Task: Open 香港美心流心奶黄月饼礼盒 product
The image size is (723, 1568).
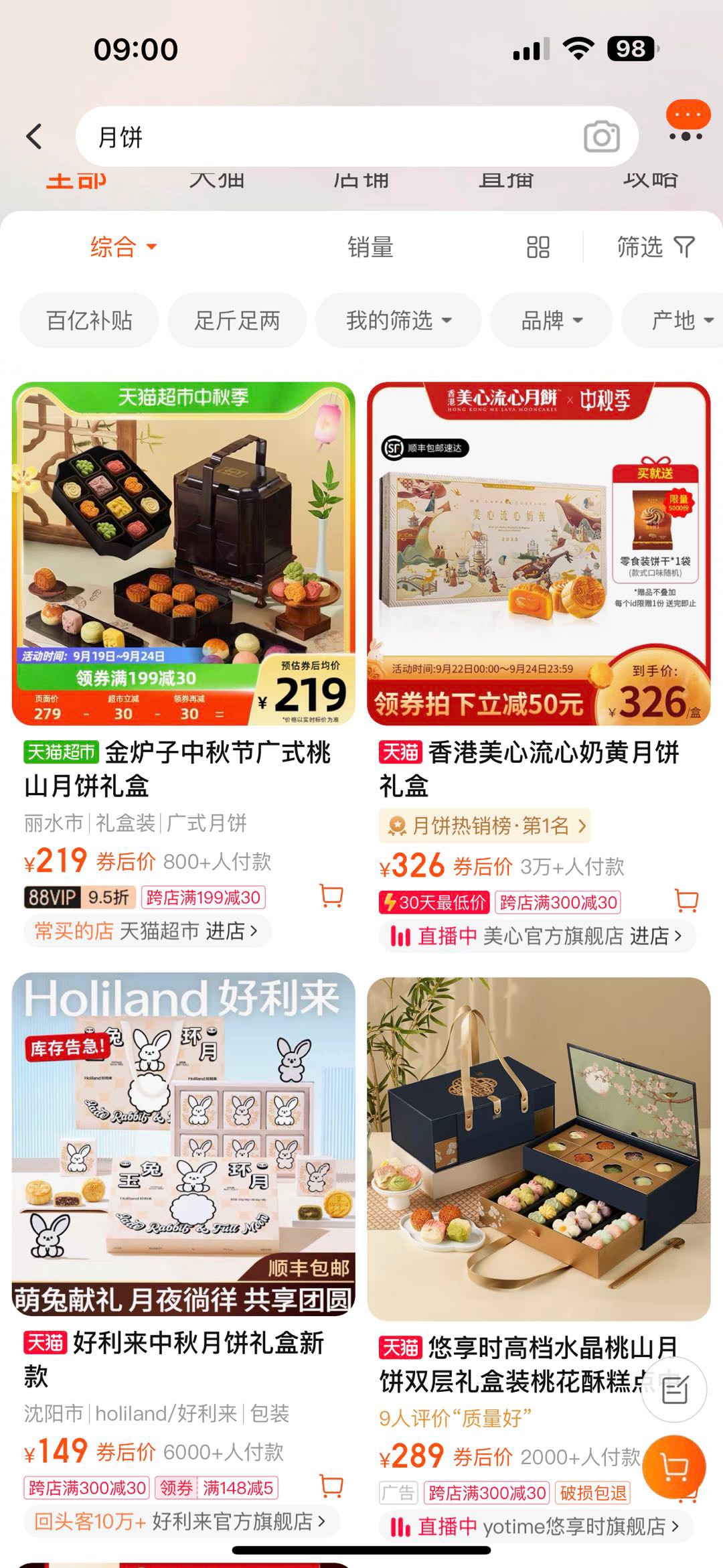Action: [x=538, y=554]
